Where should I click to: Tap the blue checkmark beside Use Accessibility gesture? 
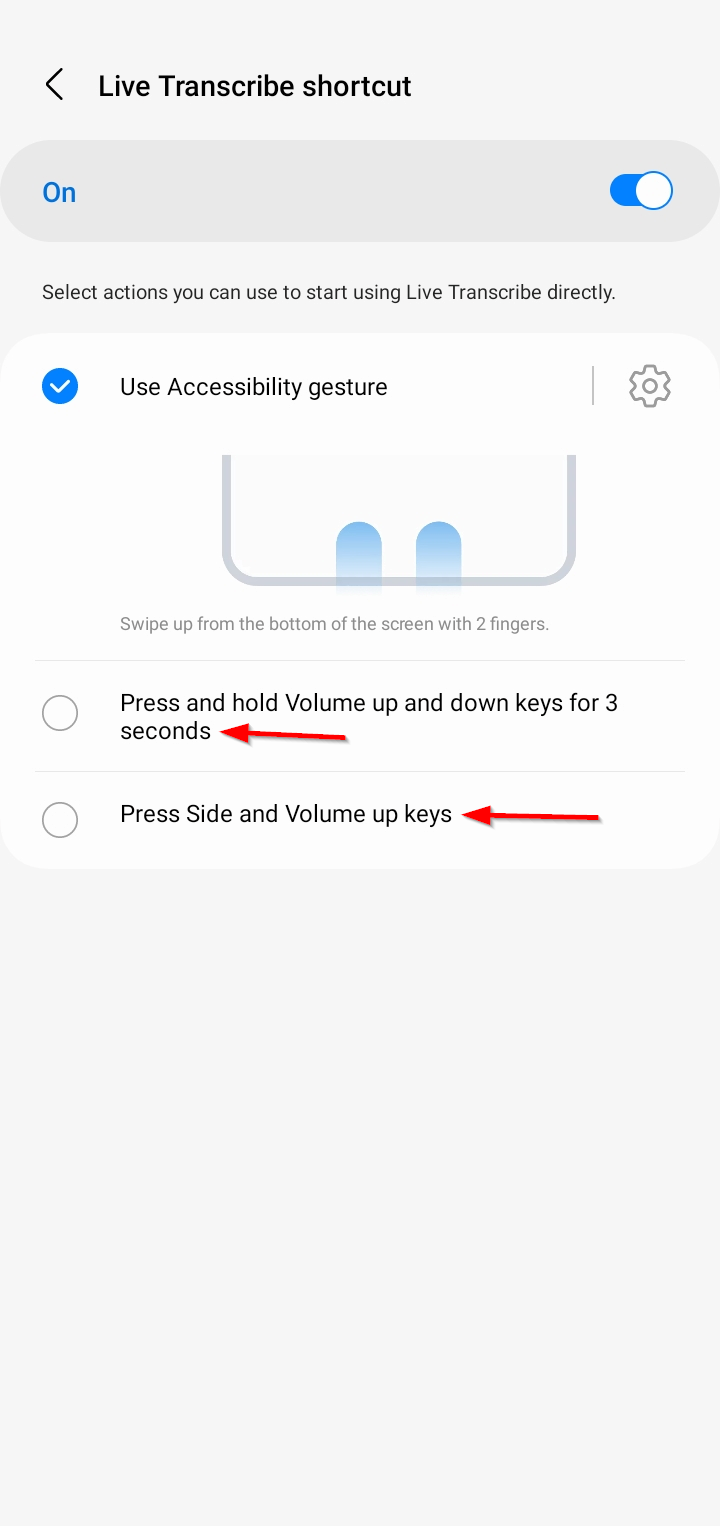coord(59,386)
